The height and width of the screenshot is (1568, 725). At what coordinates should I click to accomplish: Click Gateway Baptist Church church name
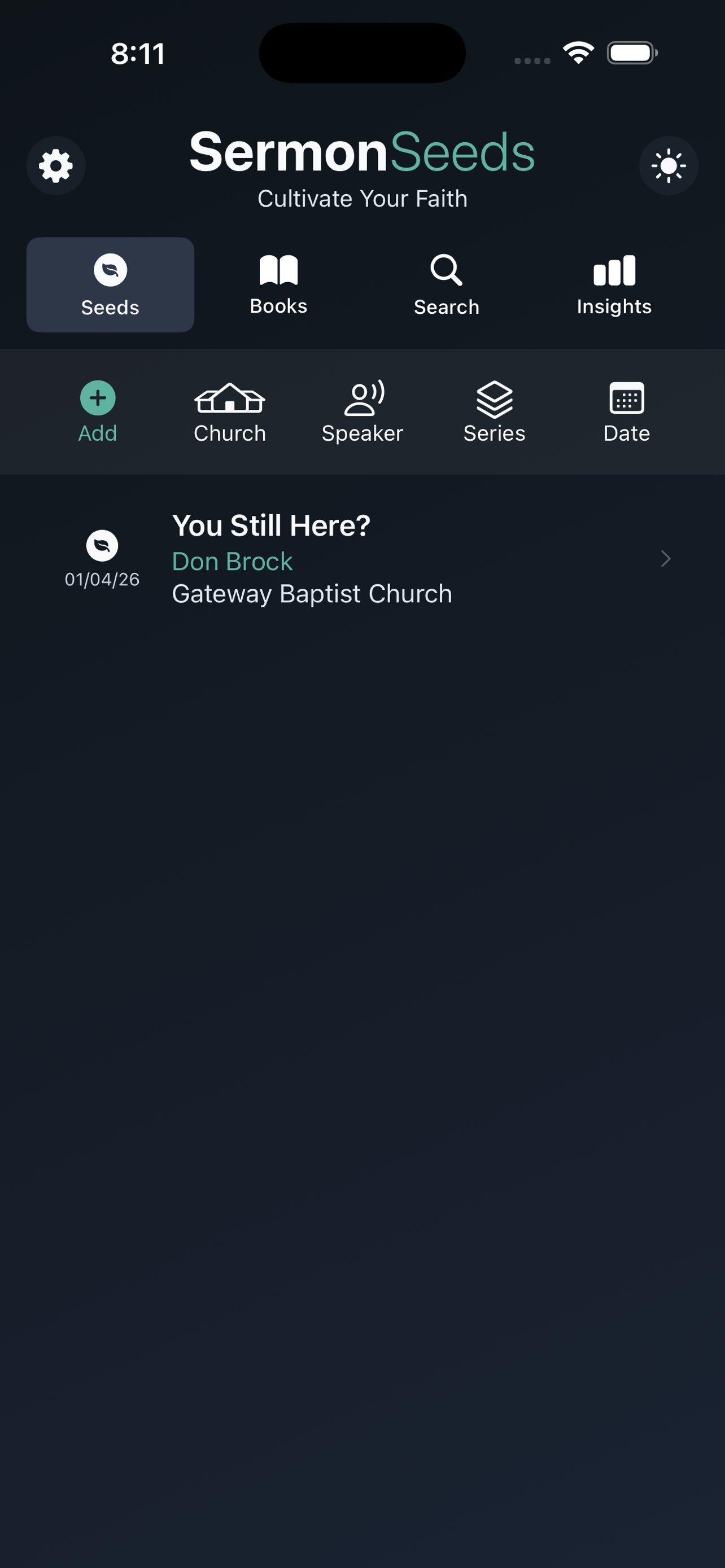(x=311, y=593)
